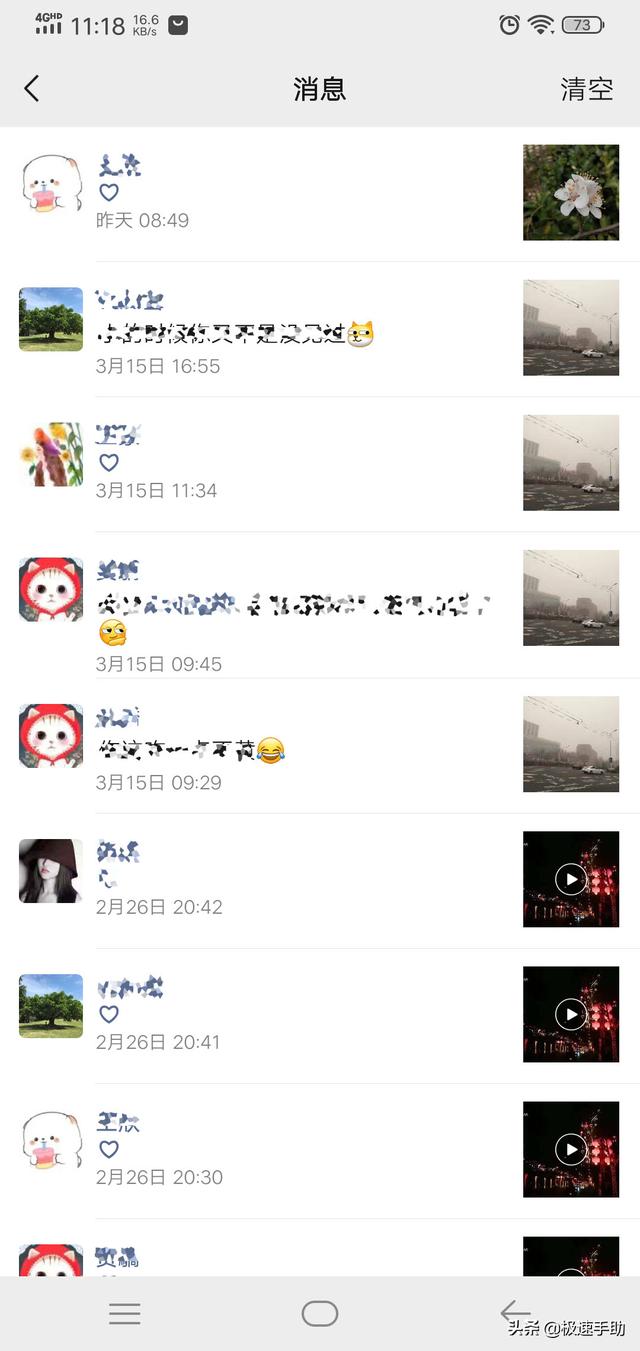Tap the system home button
This screenshot has width=640, height=1351.
pos(320,1313)
